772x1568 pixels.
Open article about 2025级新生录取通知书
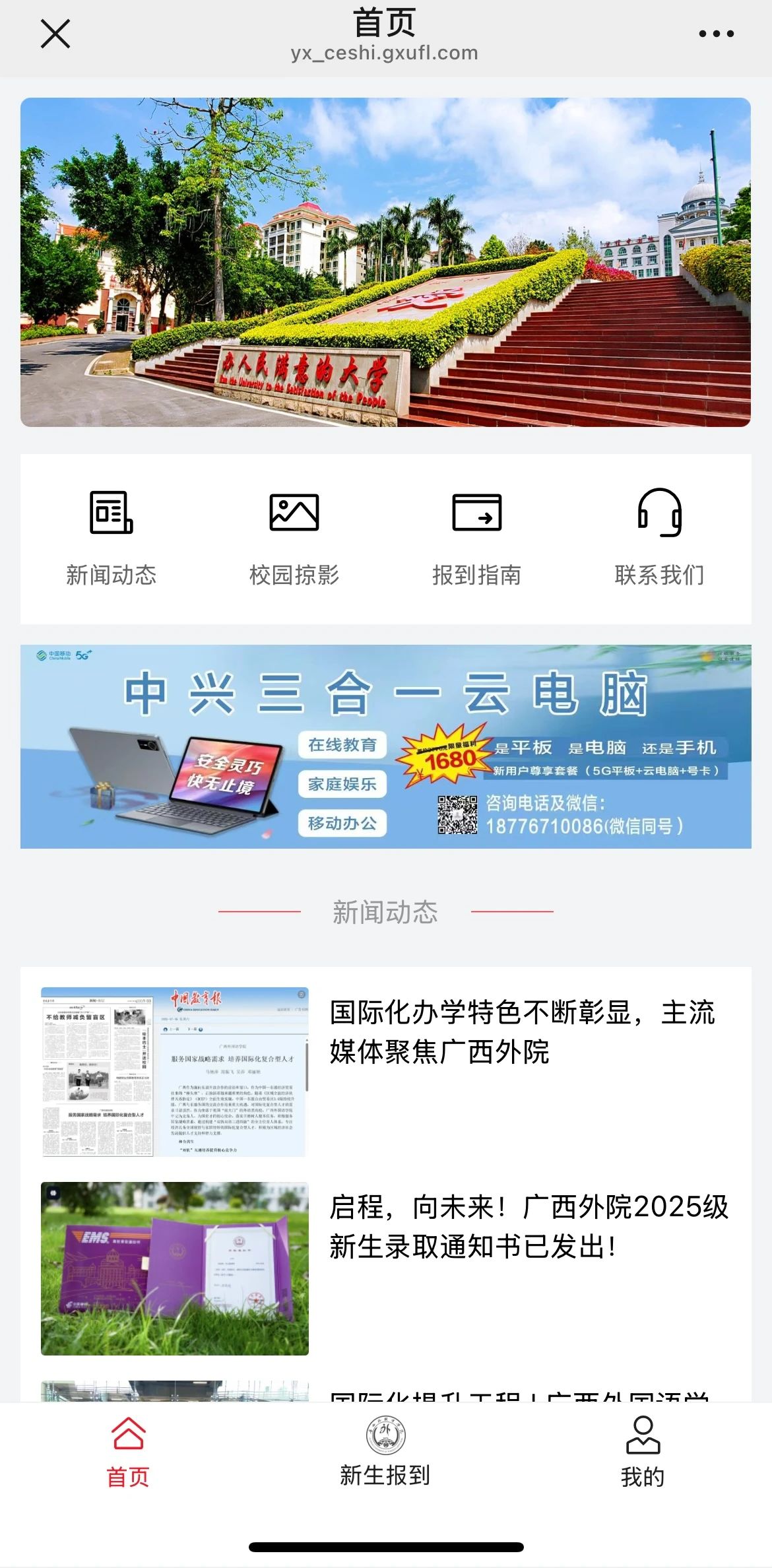pyautogui.click(x=528, y=1227)
